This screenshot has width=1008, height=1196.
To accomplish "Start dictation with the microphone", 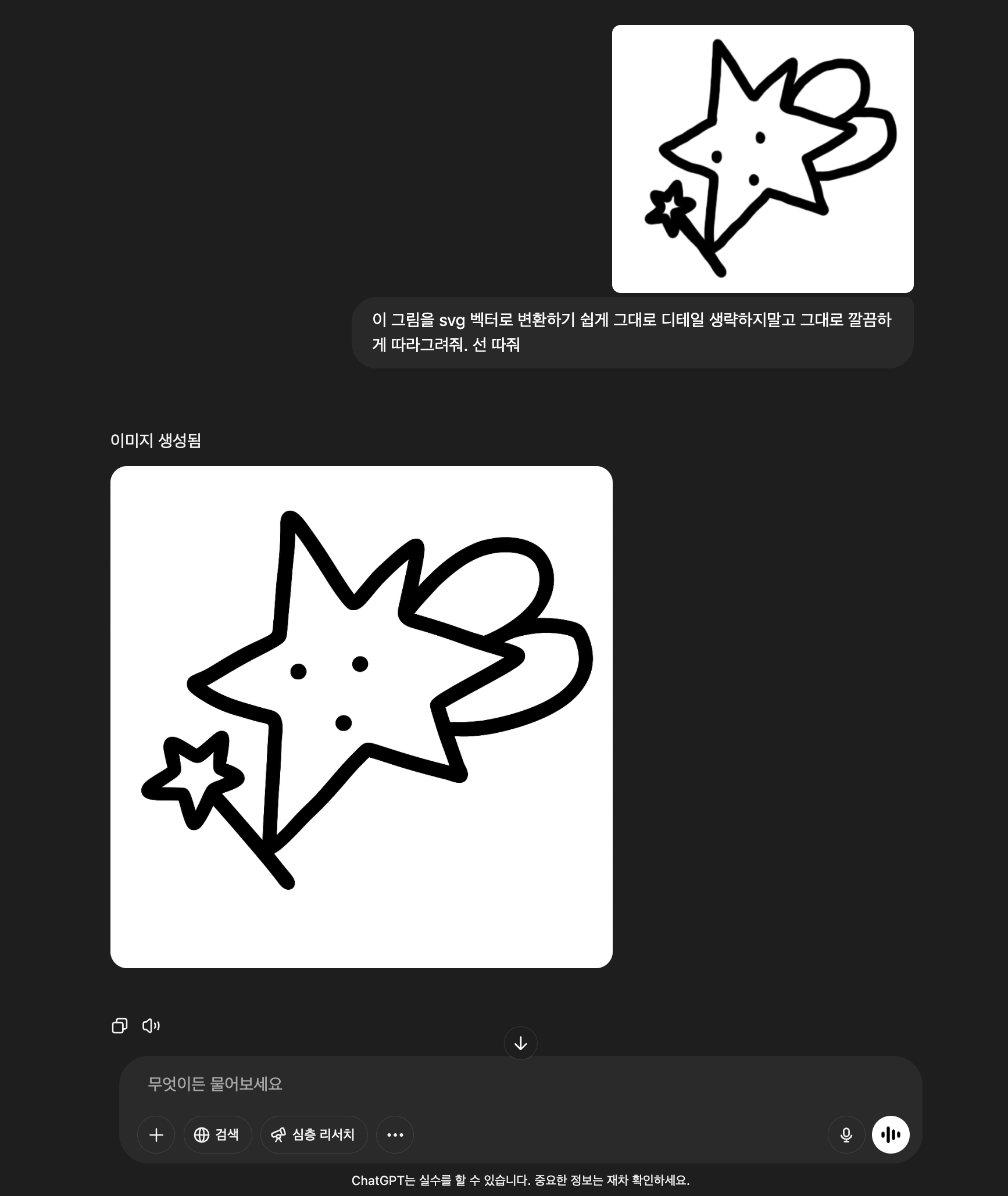I will click(846, 1134).
